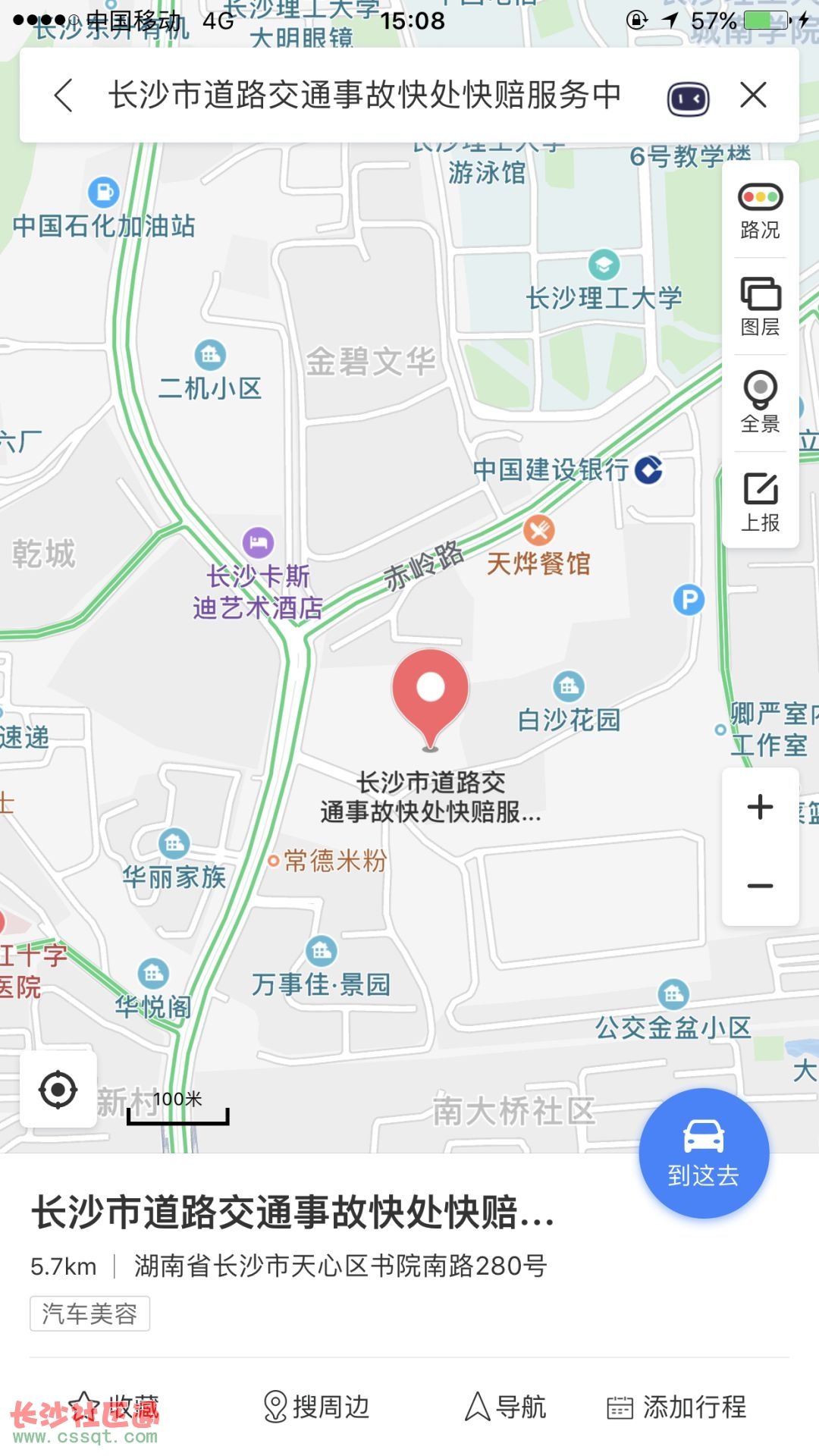This screenshot has height=1456, width=819.
Task: Open the voice assistant icon in search bar
Action: [x=688, y=99]
